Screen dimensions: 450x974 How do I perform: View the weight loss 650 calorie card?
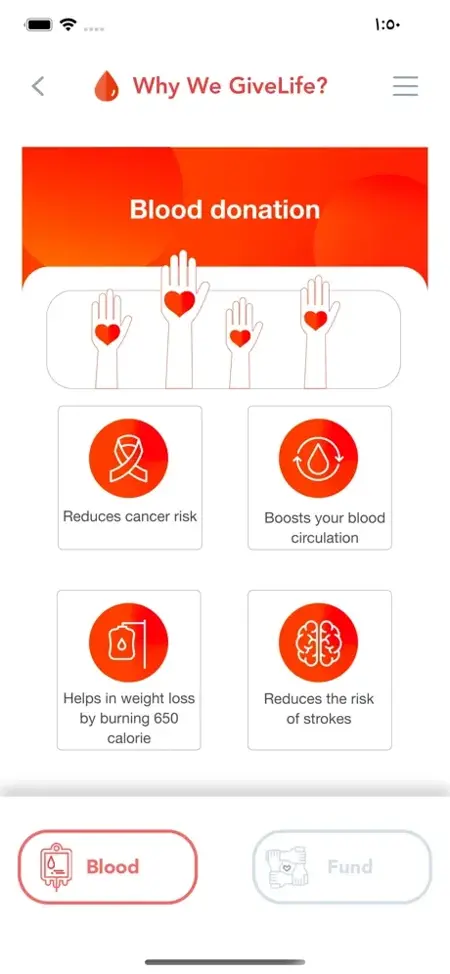pyautogui.click(x=129, y=670)
